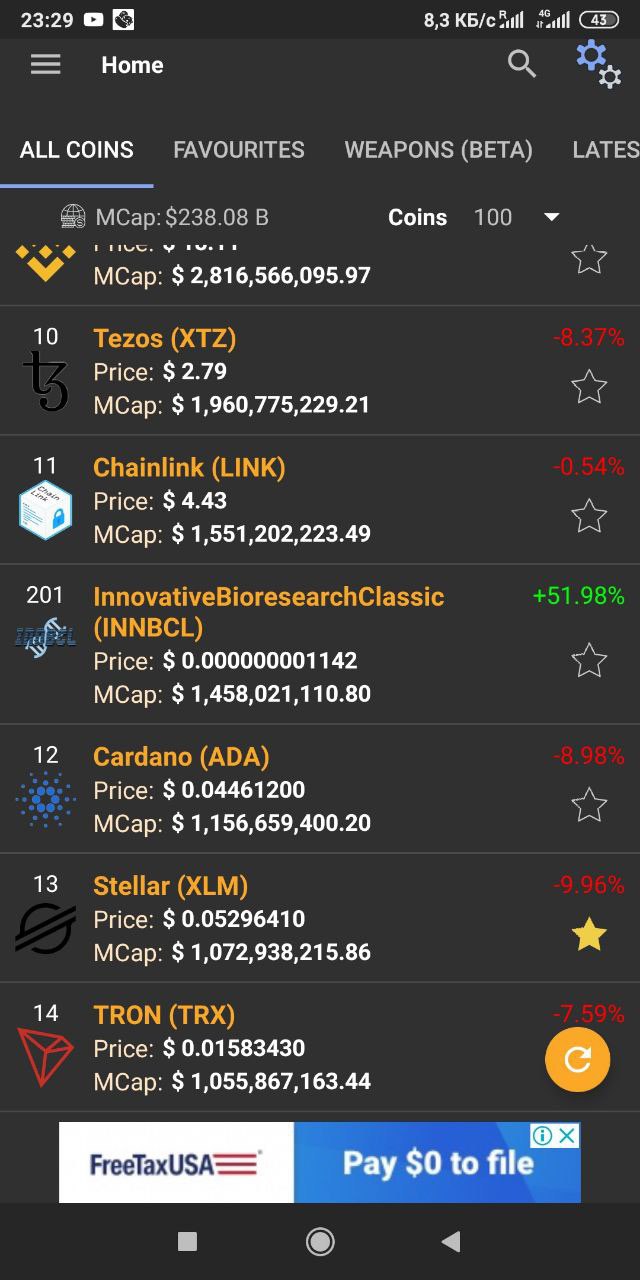Favourite Cardano with its star
This screenshot has height=1280, width=640.
(x=589, y=805)
